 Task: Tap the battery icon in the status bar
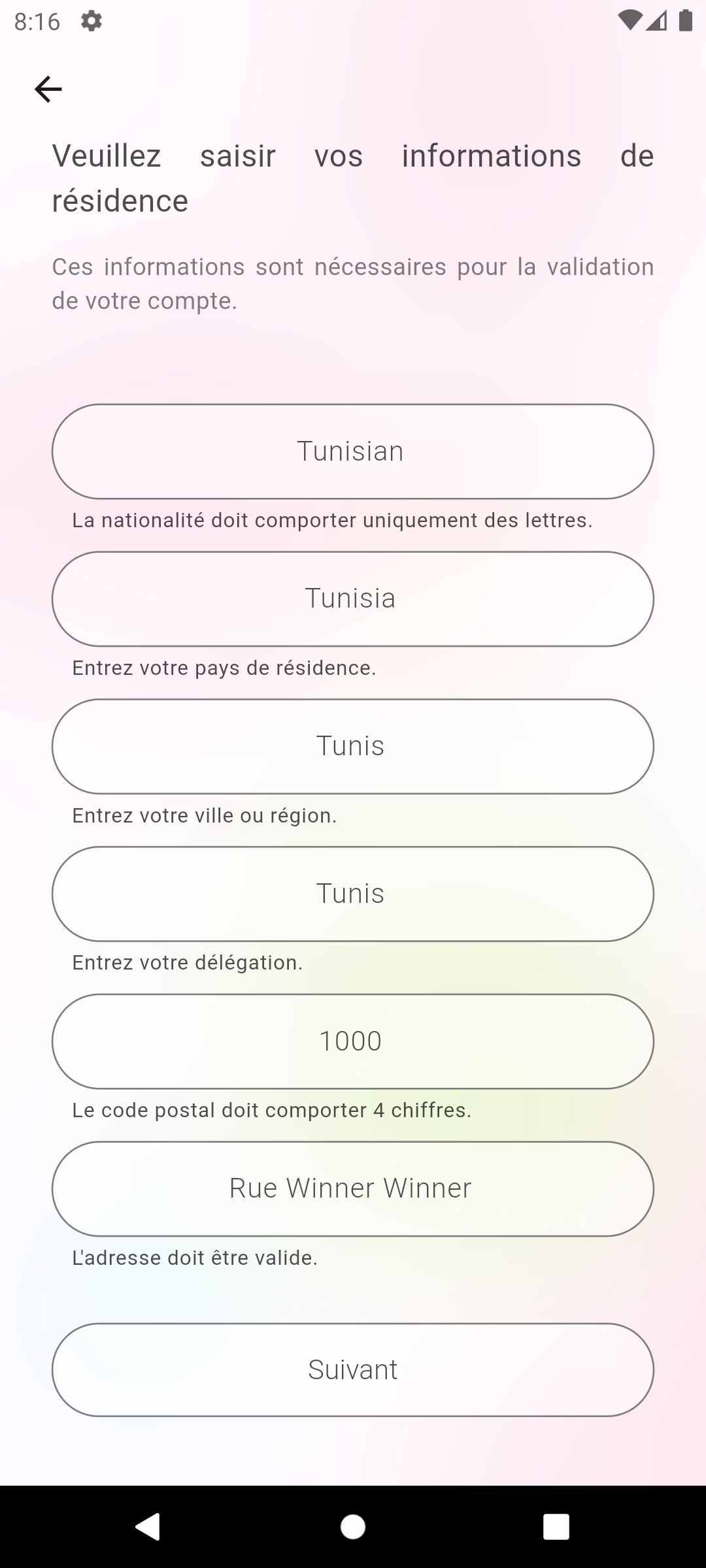click(684, 20)
